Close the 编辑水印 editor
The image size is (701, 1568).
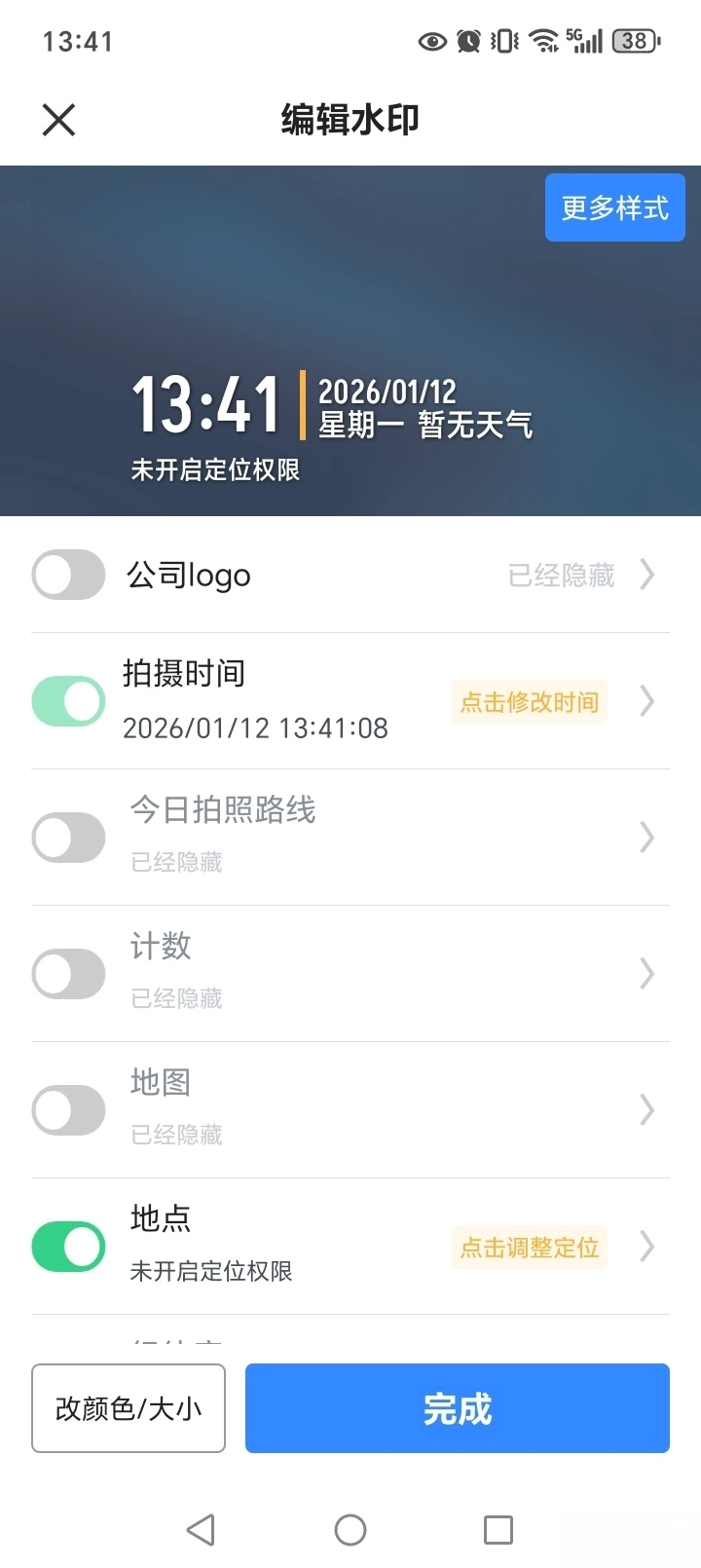coord(58,120)
